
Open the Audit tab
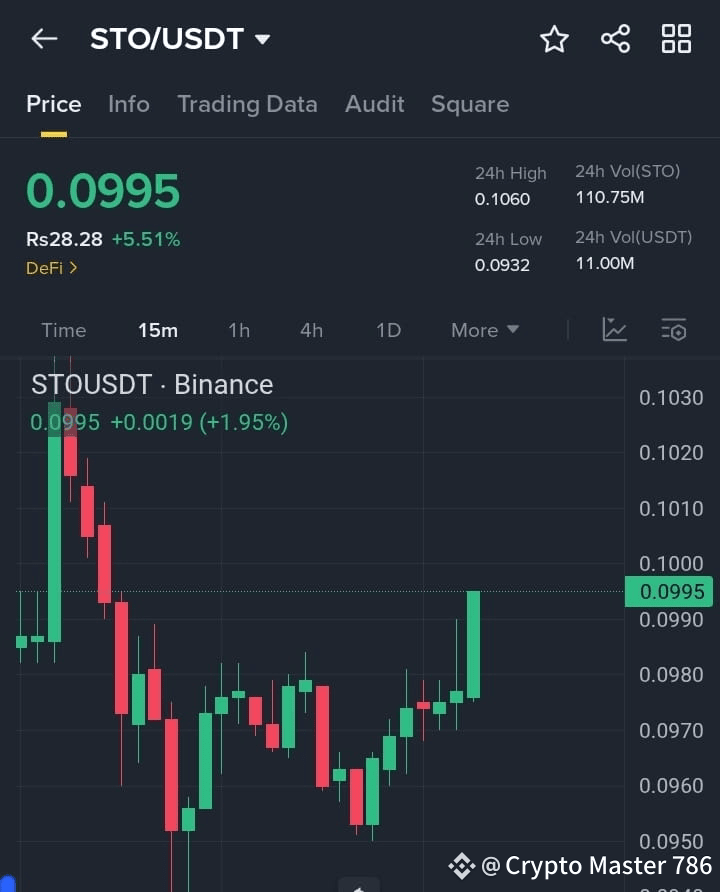pyautogui.click(x=375, y=103)
